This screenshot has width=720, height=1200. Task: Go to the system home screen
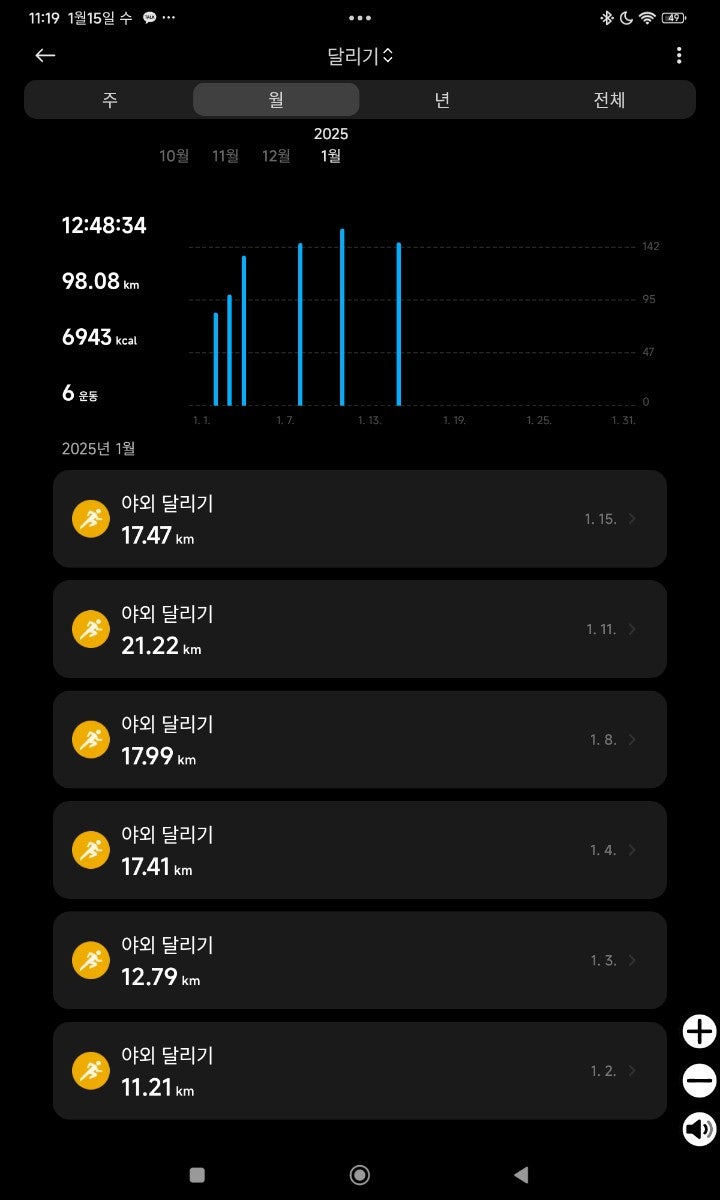point(360,1175)
